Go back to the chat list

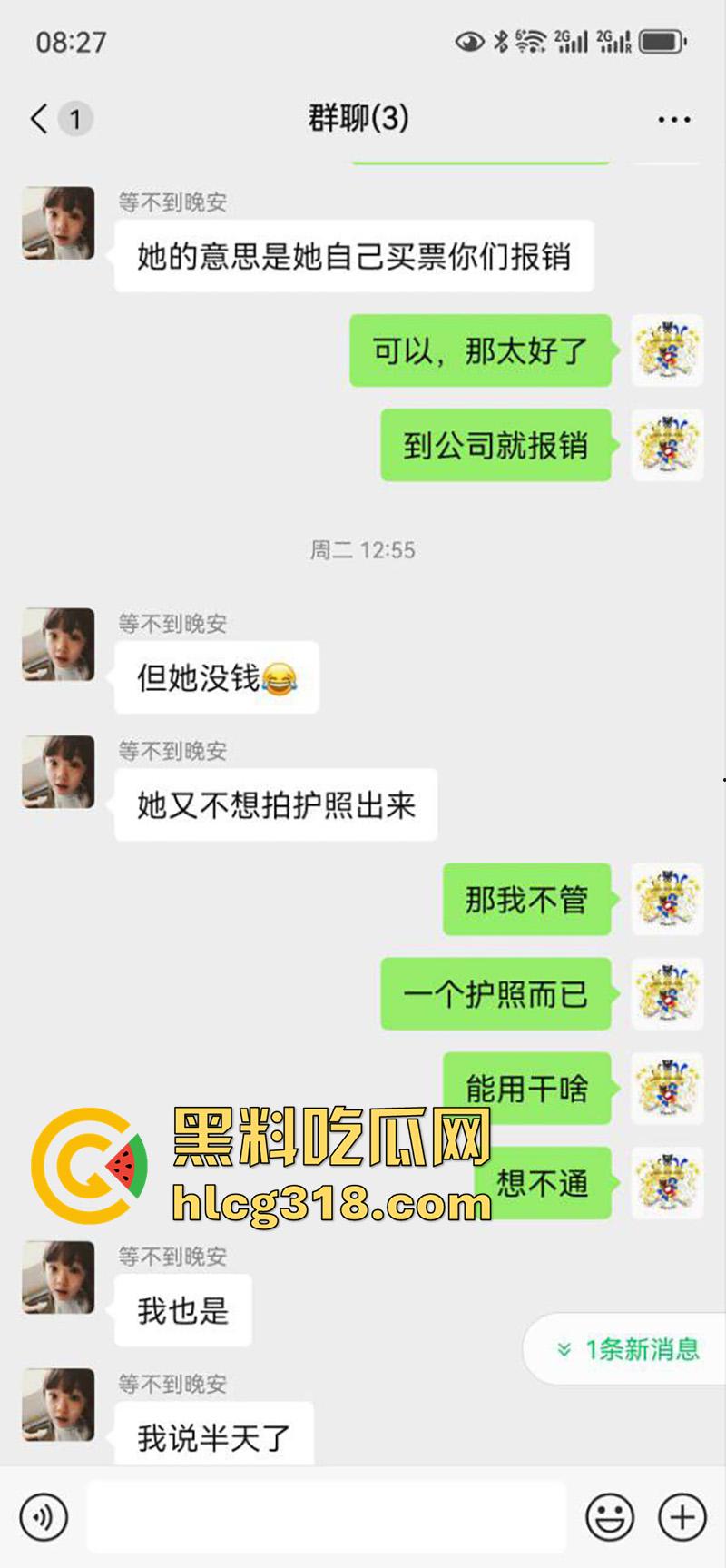(x=40, y=119)
